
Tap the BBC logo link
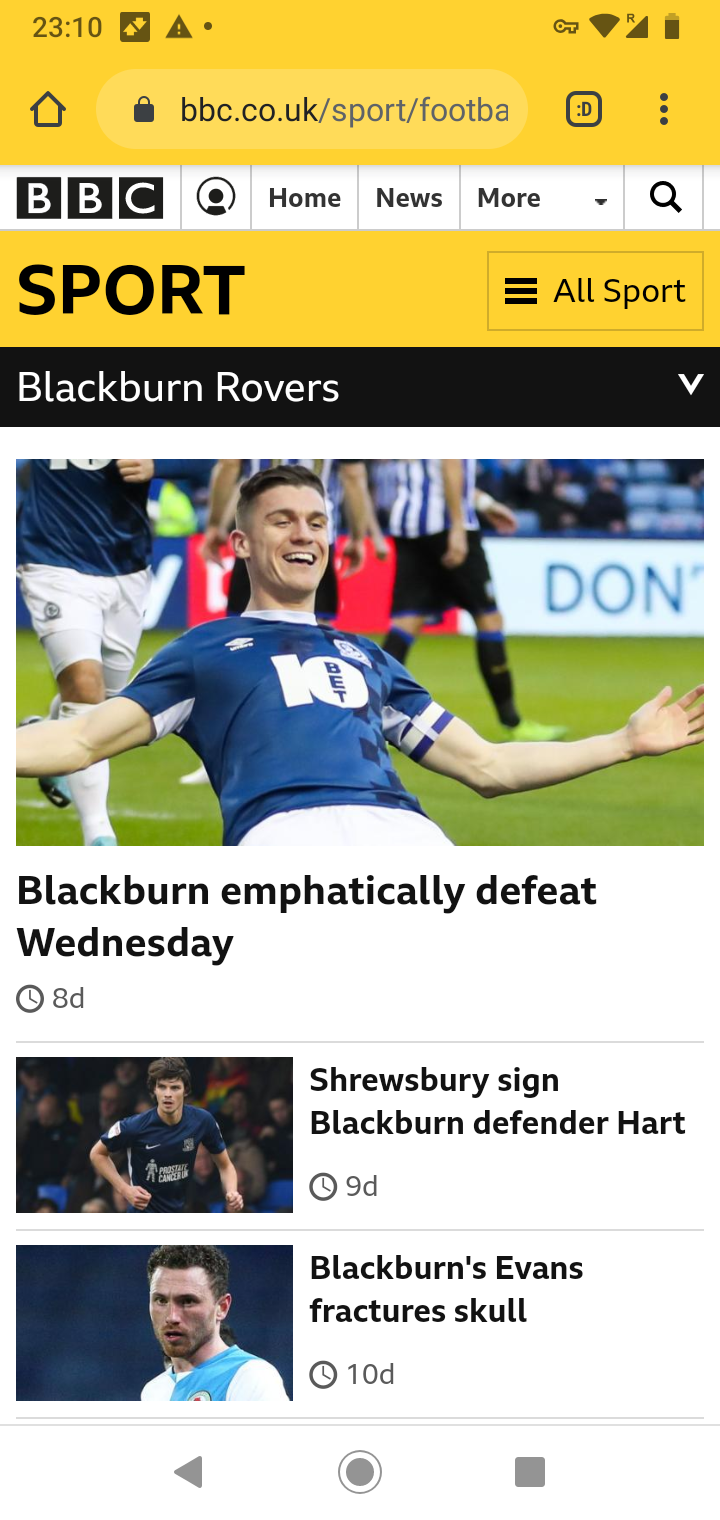[x=90, y=198]
